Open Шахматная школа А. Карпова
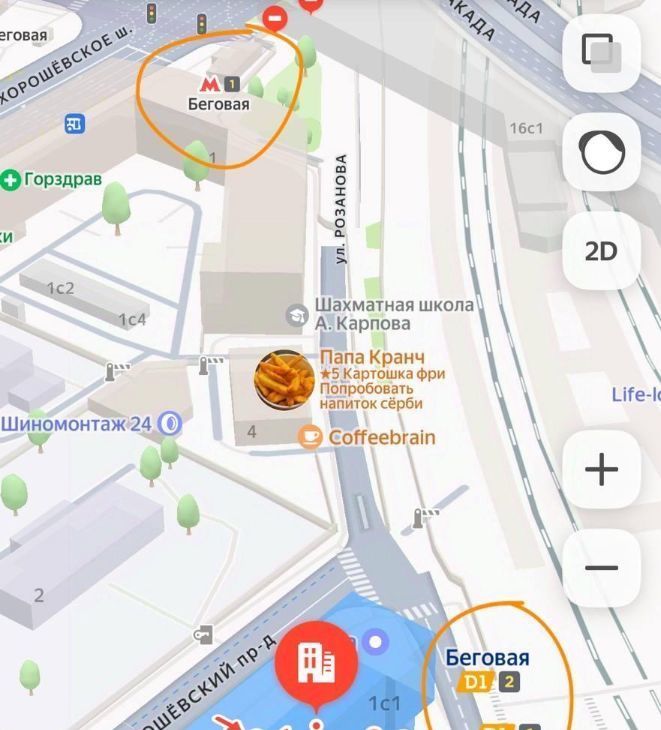Viewport: 661px width, 730px height. (x=296, y=314)
